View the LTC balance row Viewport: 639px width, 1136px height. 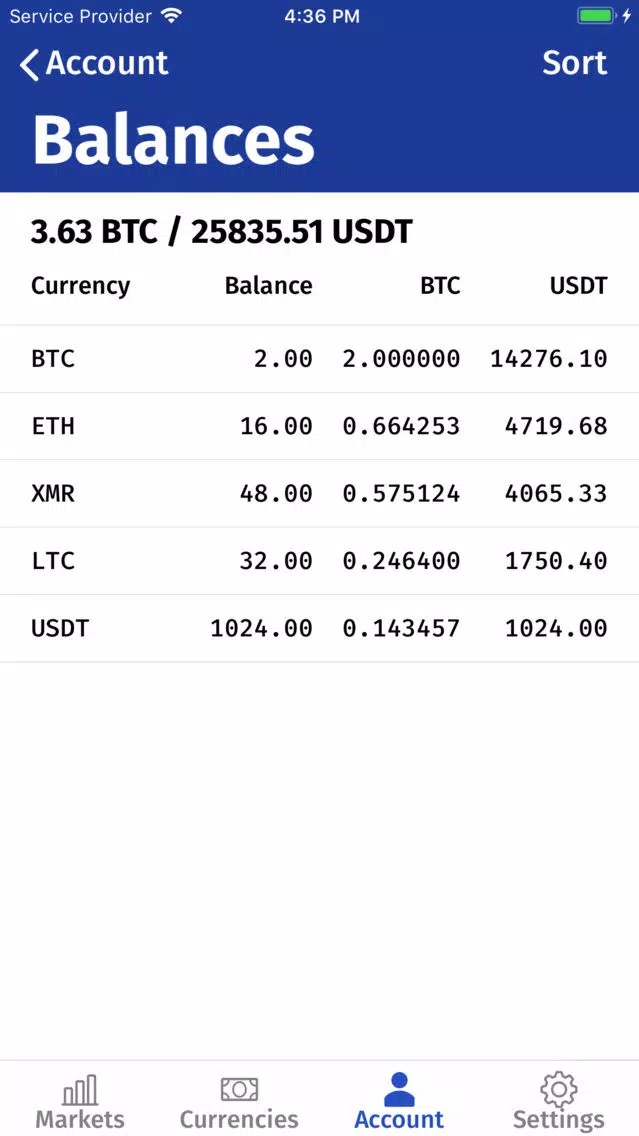pos(320,561)
